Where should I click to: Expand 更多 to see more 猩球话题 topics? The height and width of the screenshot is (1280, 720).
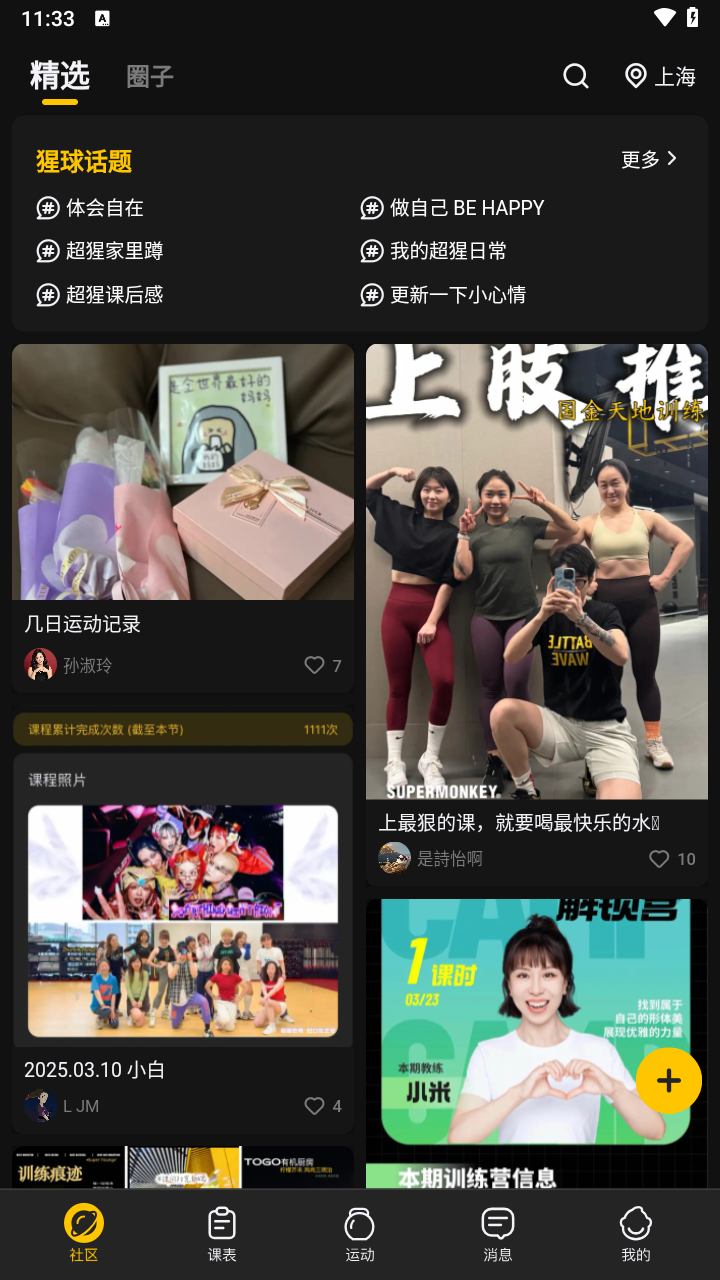click(638, 158)
